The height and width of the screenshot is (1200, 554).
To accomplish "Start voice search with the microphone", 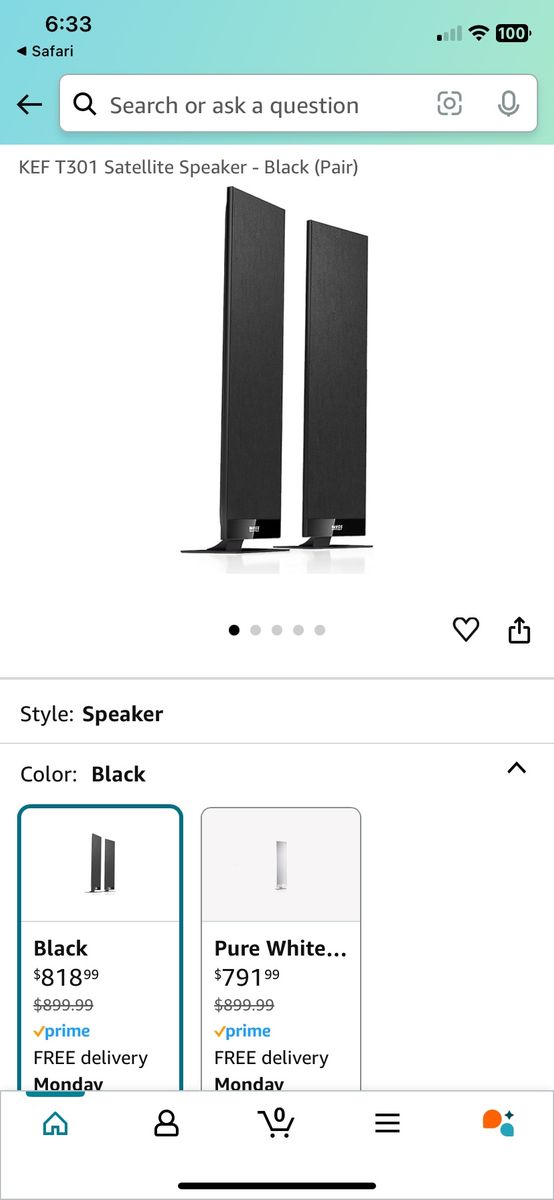I will [x=508, y=105].
